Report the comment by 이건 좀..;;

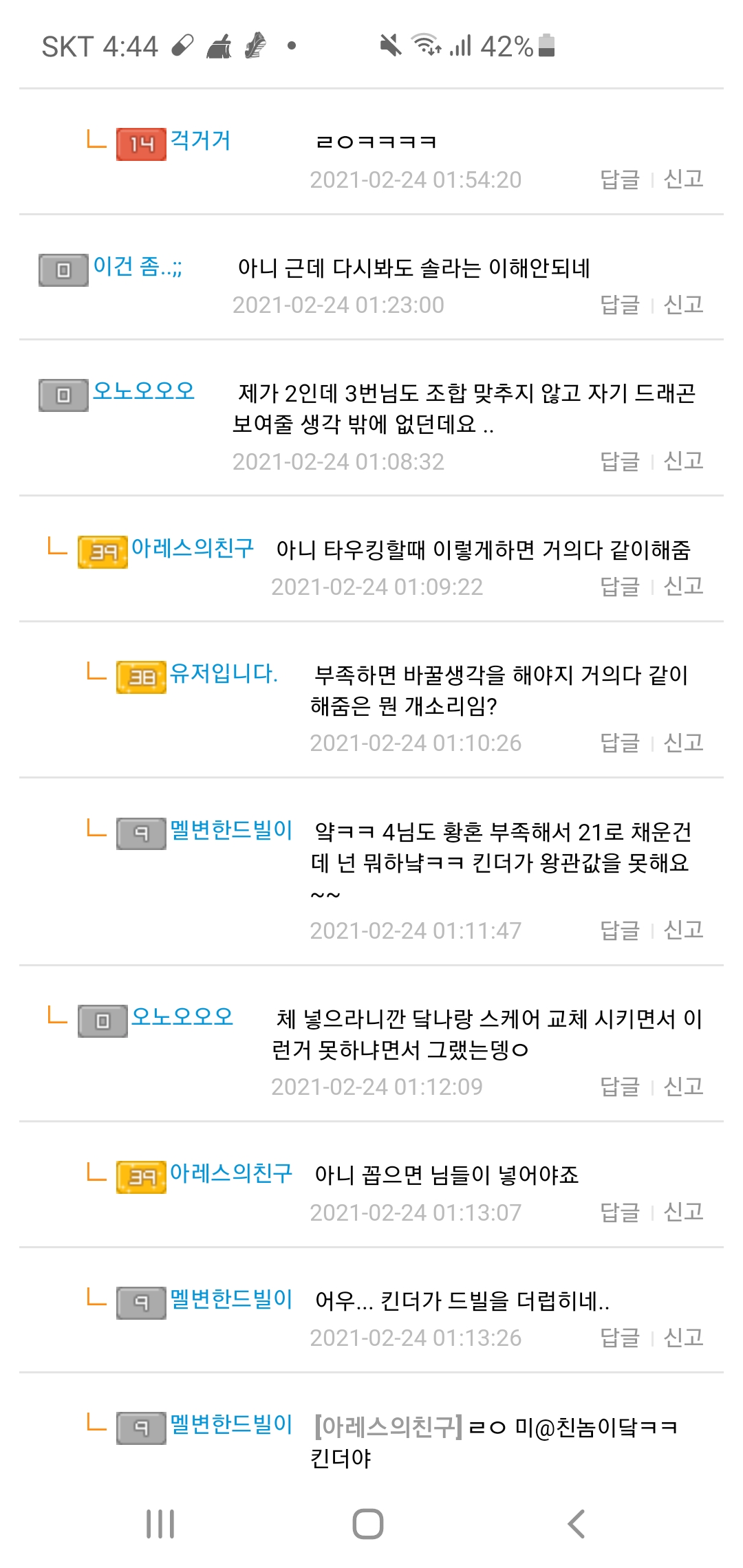[x=683, y=305]
